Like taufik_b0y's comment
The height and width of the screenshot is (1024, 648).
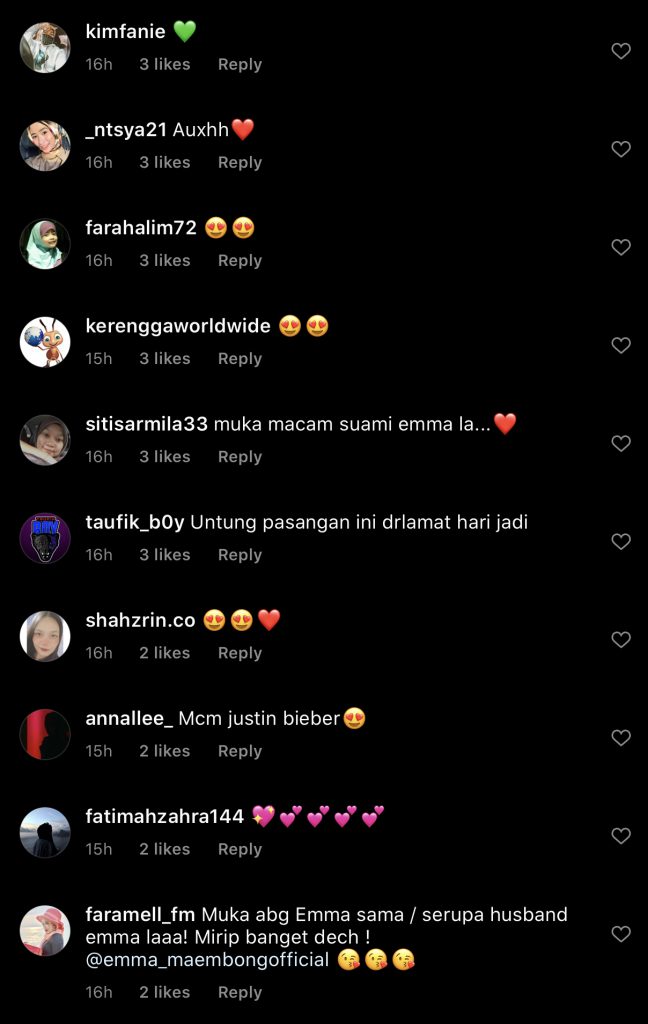click(621, 541)
